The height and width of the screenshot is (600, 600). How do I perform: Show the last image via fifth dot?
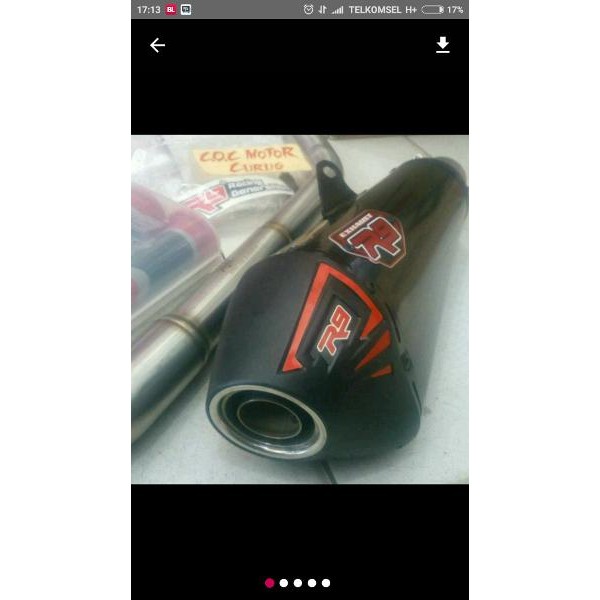(326, 582)
